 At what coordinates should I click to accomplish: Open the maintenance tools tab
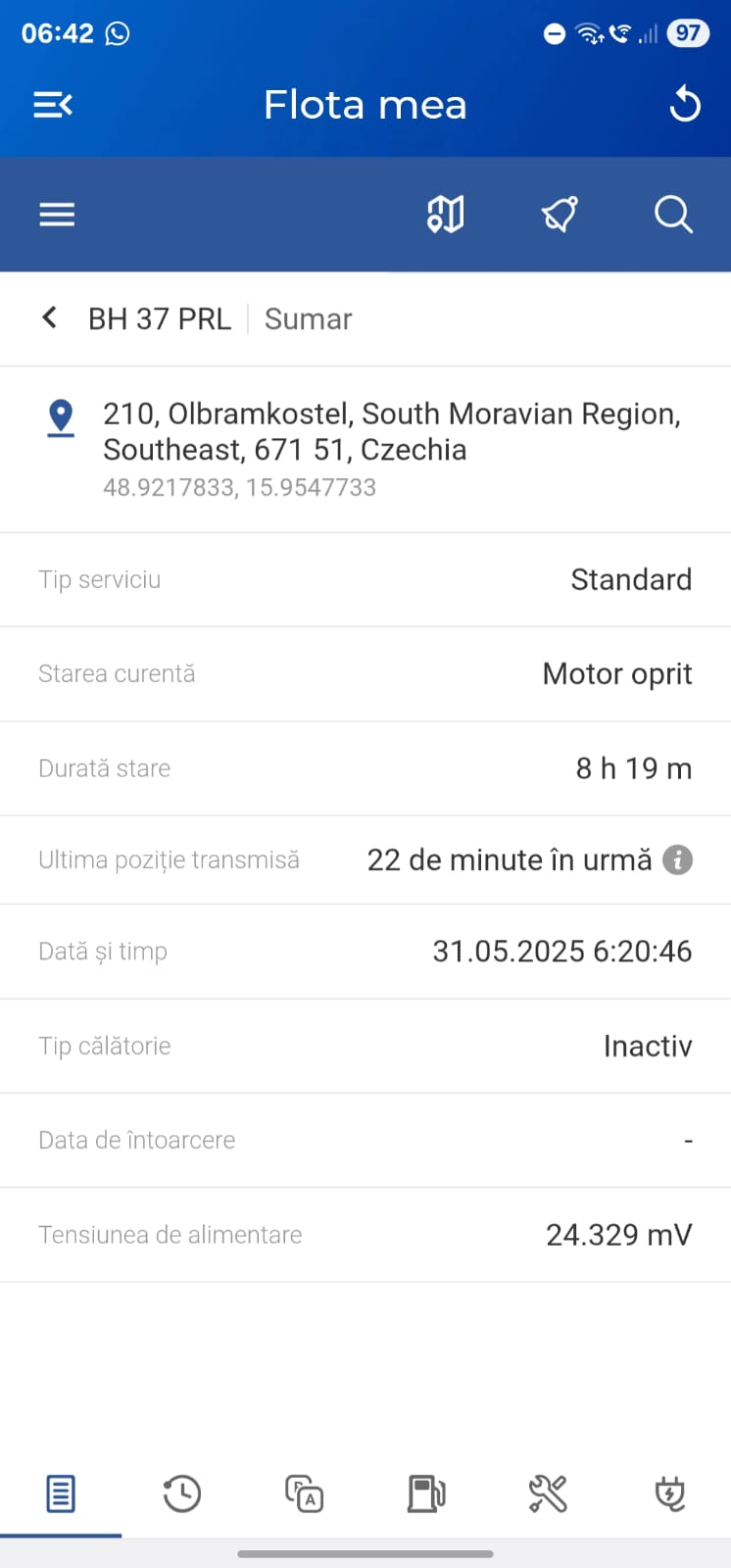tap(548, 1494)
